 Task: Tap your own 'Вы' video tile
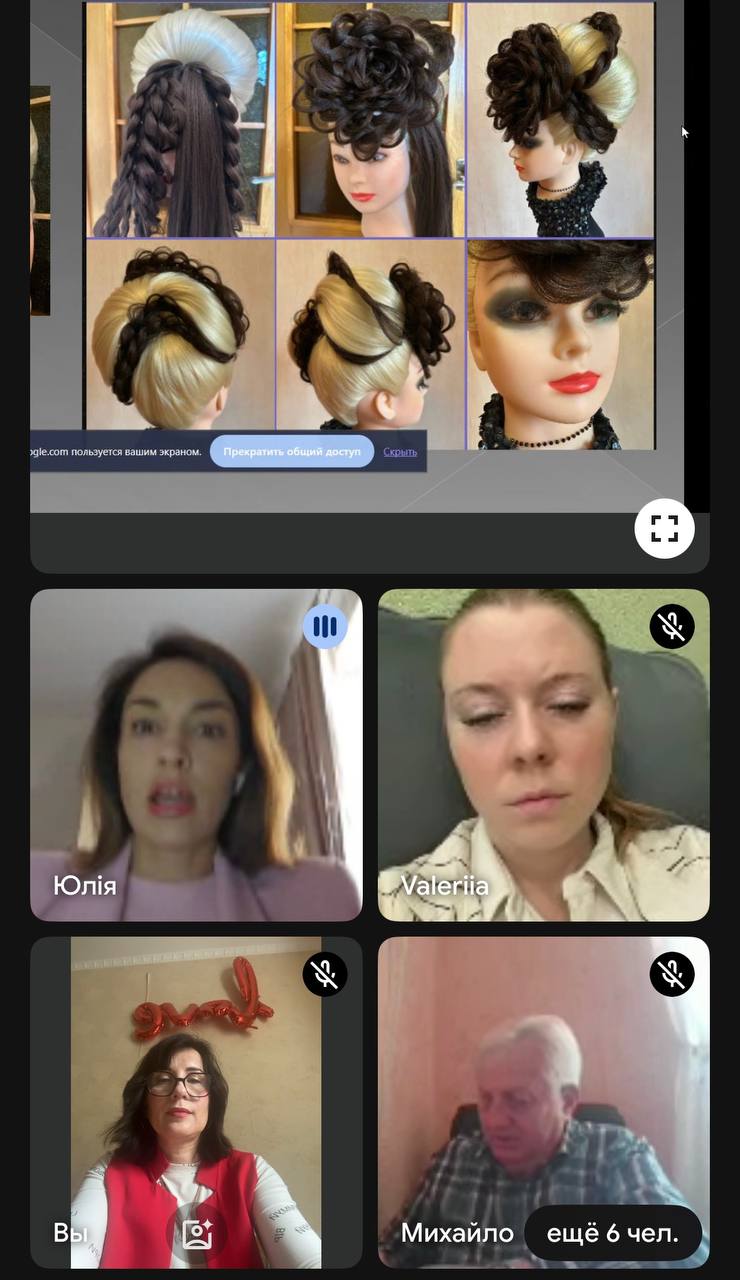pyautogui.click(x=196, y=1102)
